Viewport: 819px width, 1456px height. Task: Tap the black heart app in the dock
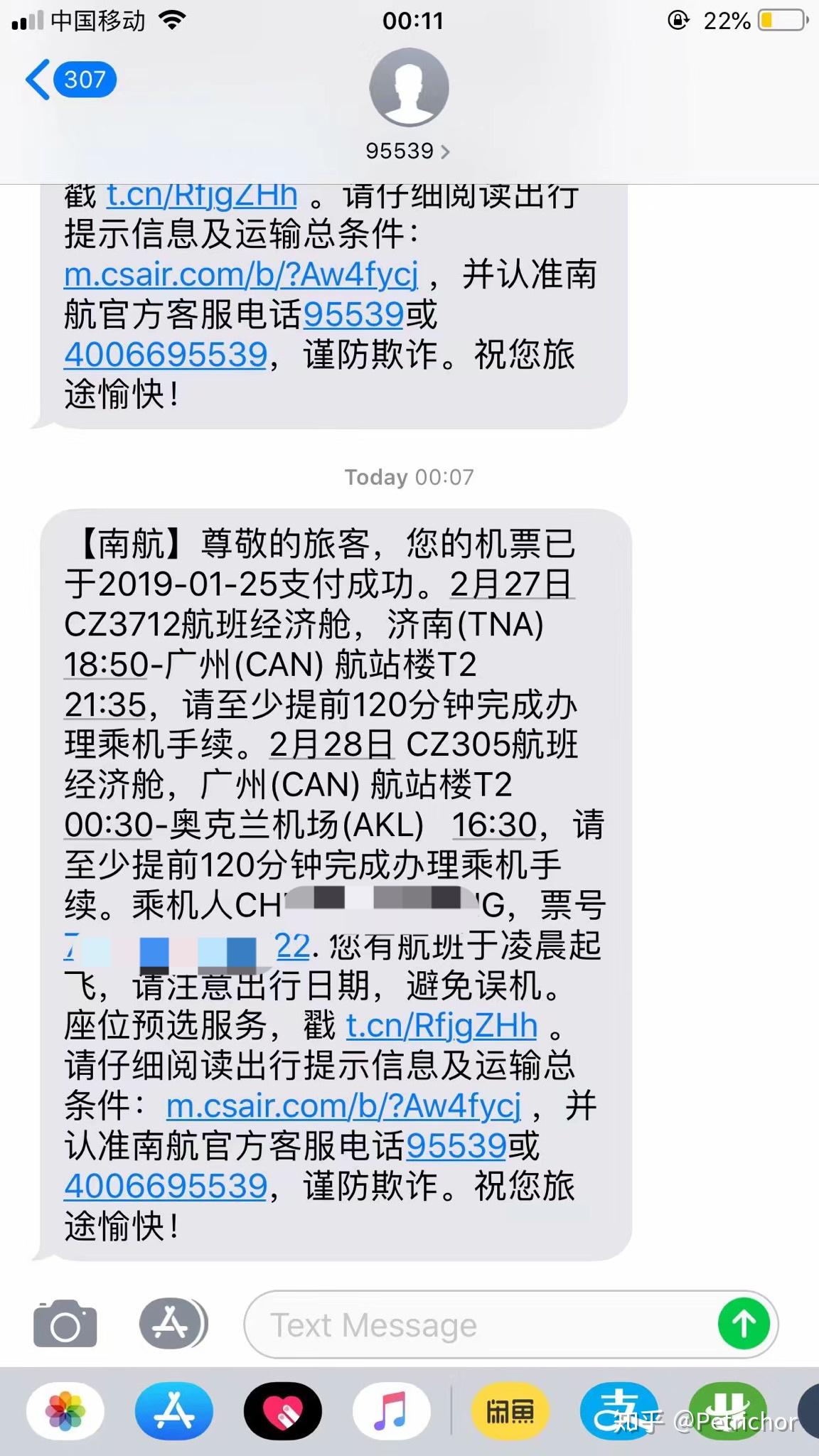point(283,1412)
